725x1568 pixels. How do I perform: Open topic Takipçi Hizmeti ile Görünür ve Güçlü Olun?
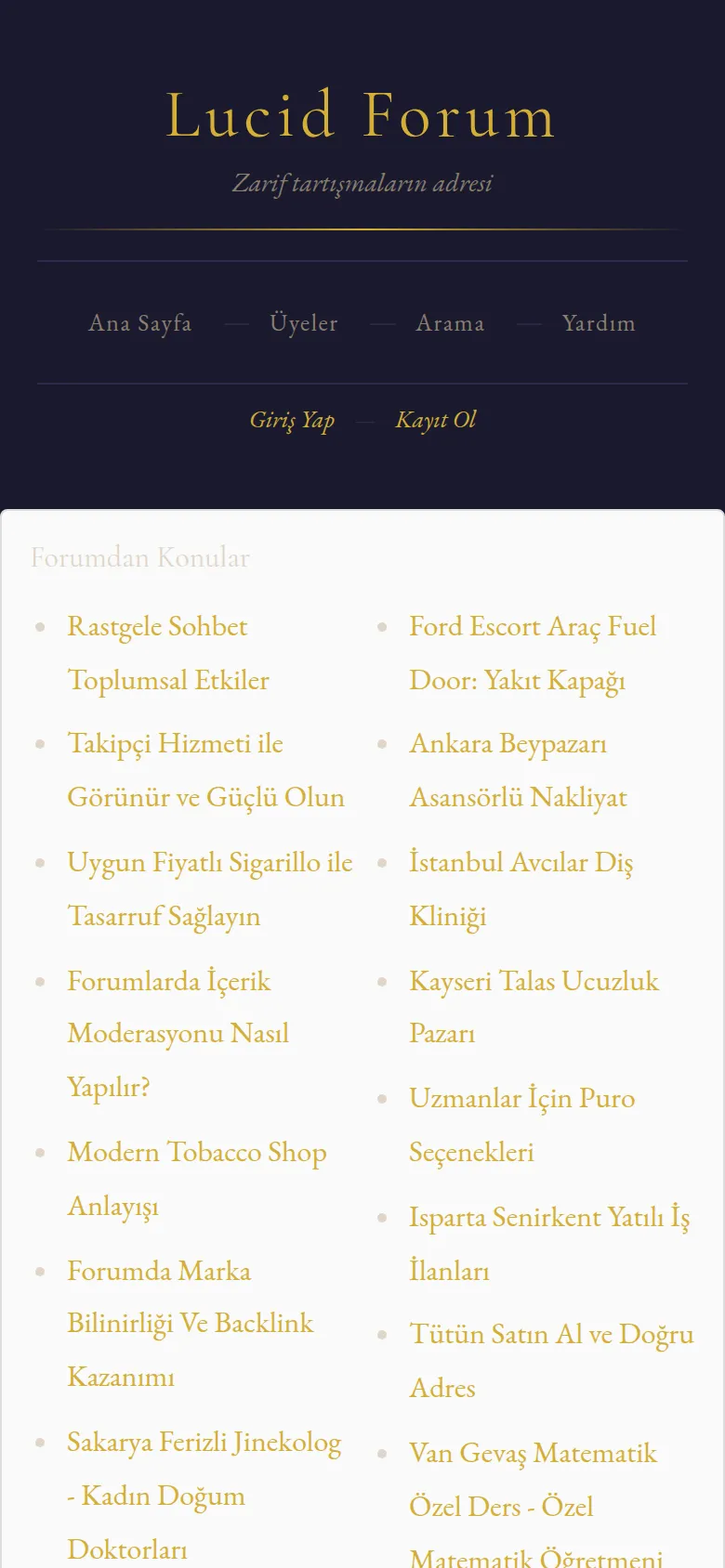pos(205,770)
